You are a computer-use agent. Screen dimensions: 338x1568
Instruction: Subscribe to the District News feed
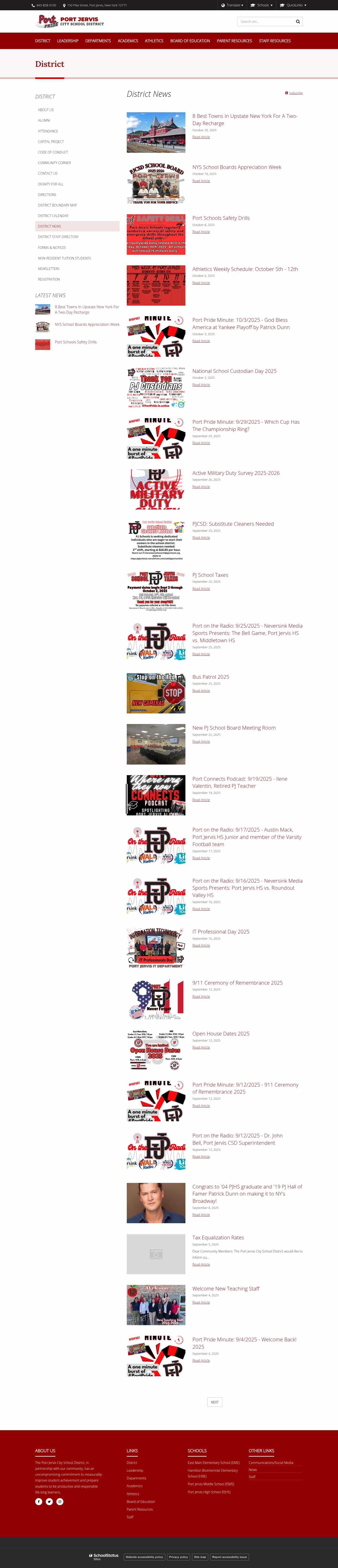point(295,93)
